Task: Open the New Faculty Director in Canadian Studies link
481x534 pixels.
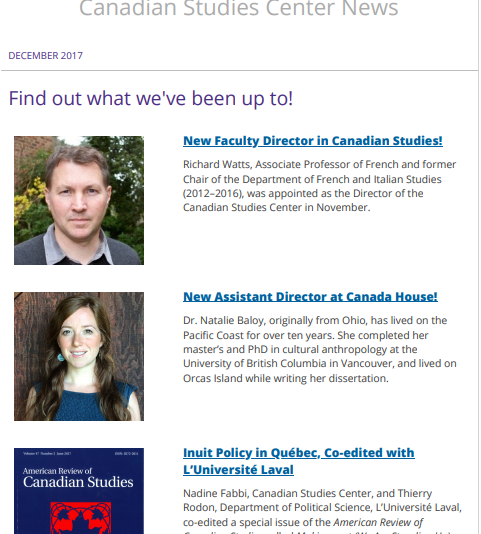Action: click(313, 141)
